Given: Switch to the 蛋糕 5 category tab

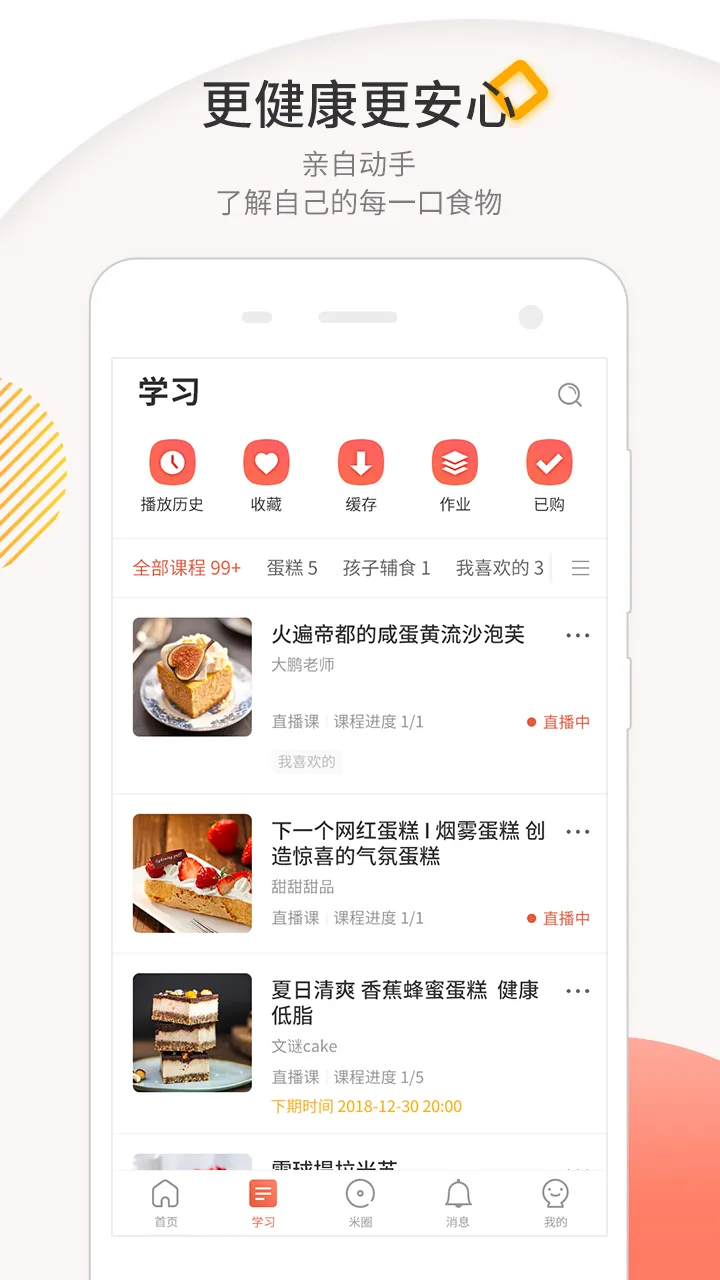Looking at the screenshot, I should tap(291, 566).
